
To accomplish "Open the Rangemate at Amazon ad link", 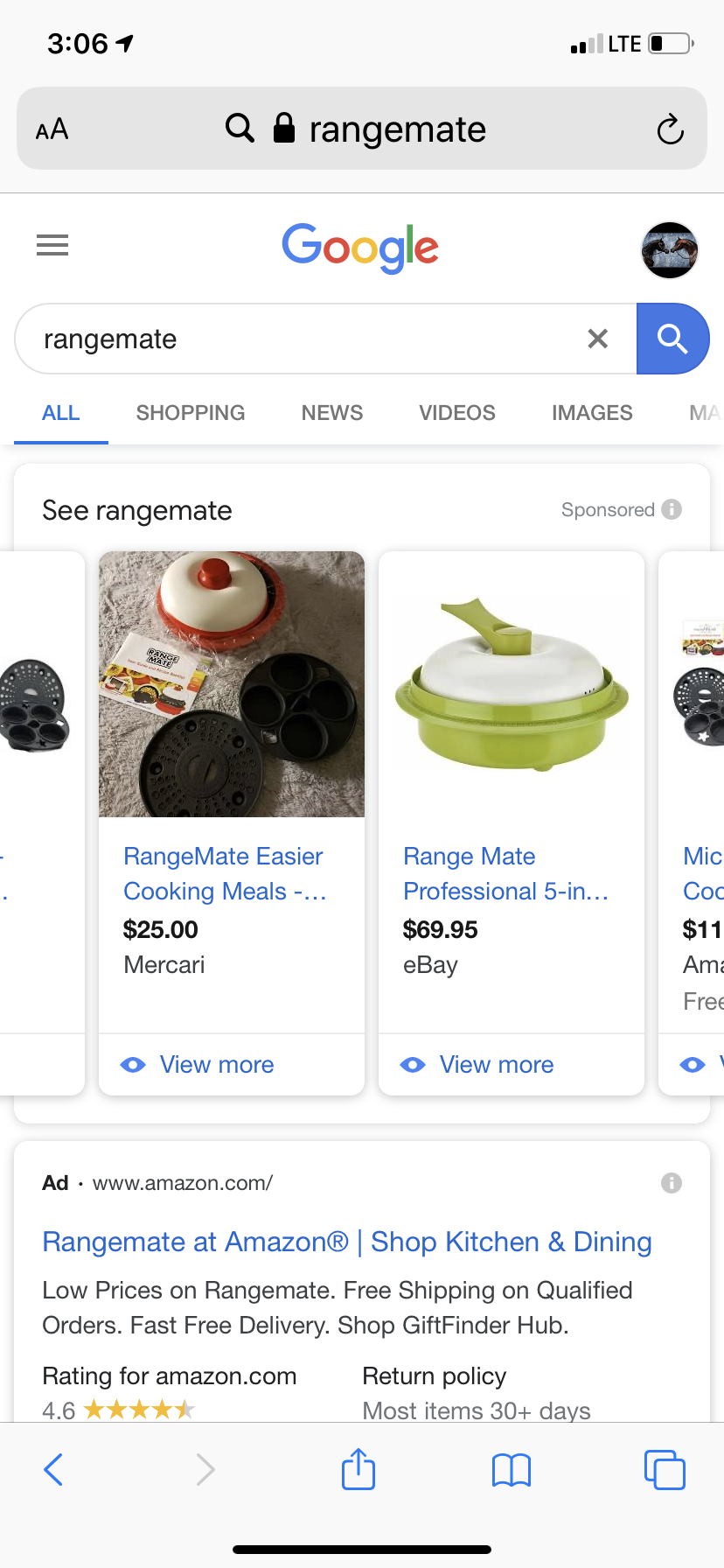I will click(347, 1242).
